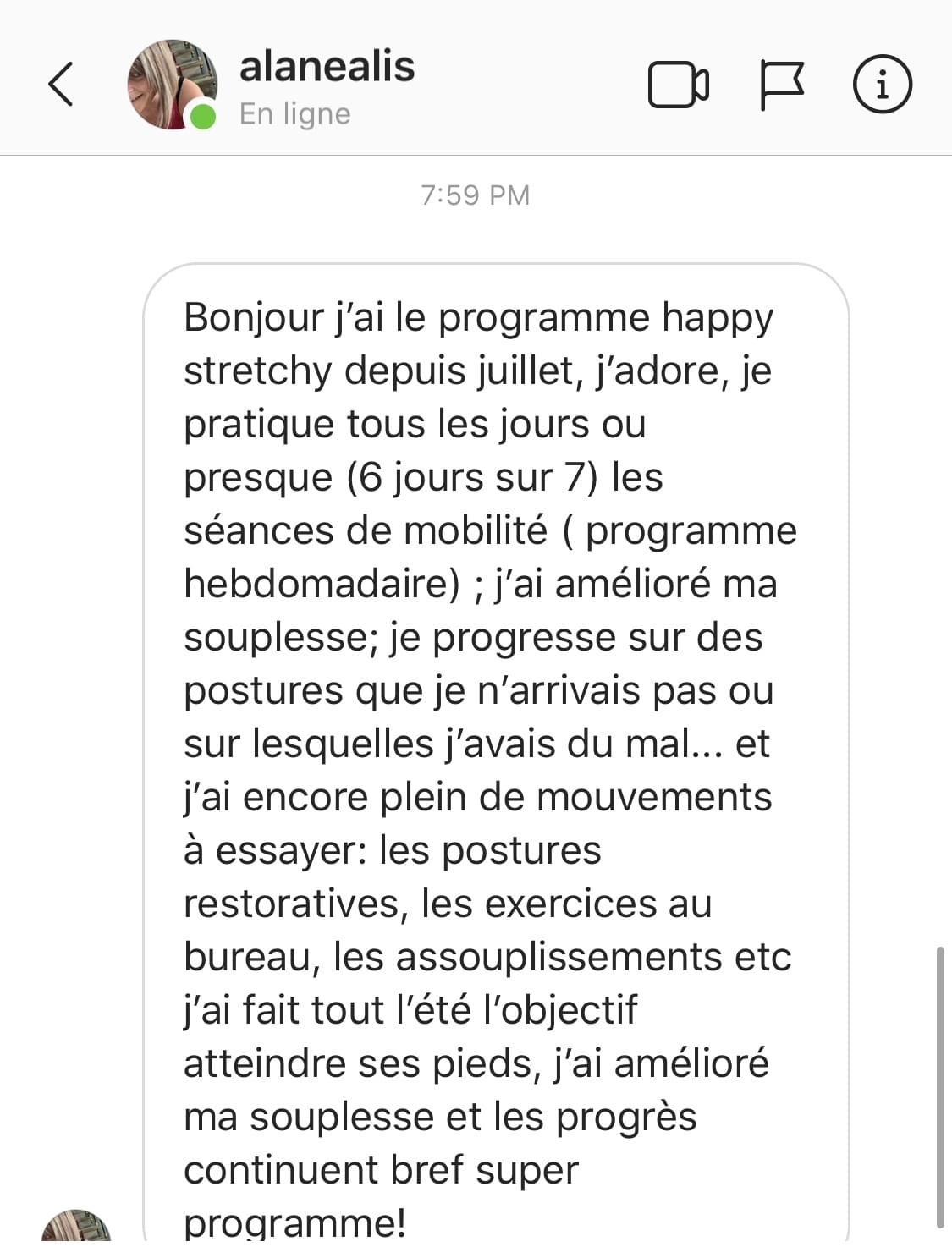
Task: Open alanealis profile by tapping username
Action: coord(327,67)
